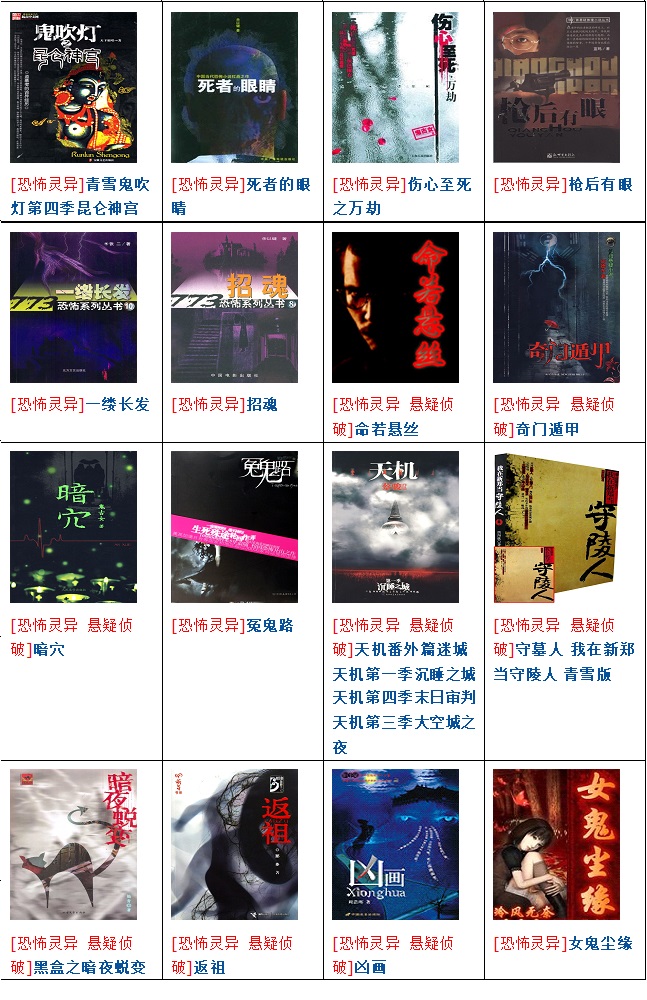Open the 招魂 title link
This screenshot has height=1000, width=647.
click(x=263, y=405)
